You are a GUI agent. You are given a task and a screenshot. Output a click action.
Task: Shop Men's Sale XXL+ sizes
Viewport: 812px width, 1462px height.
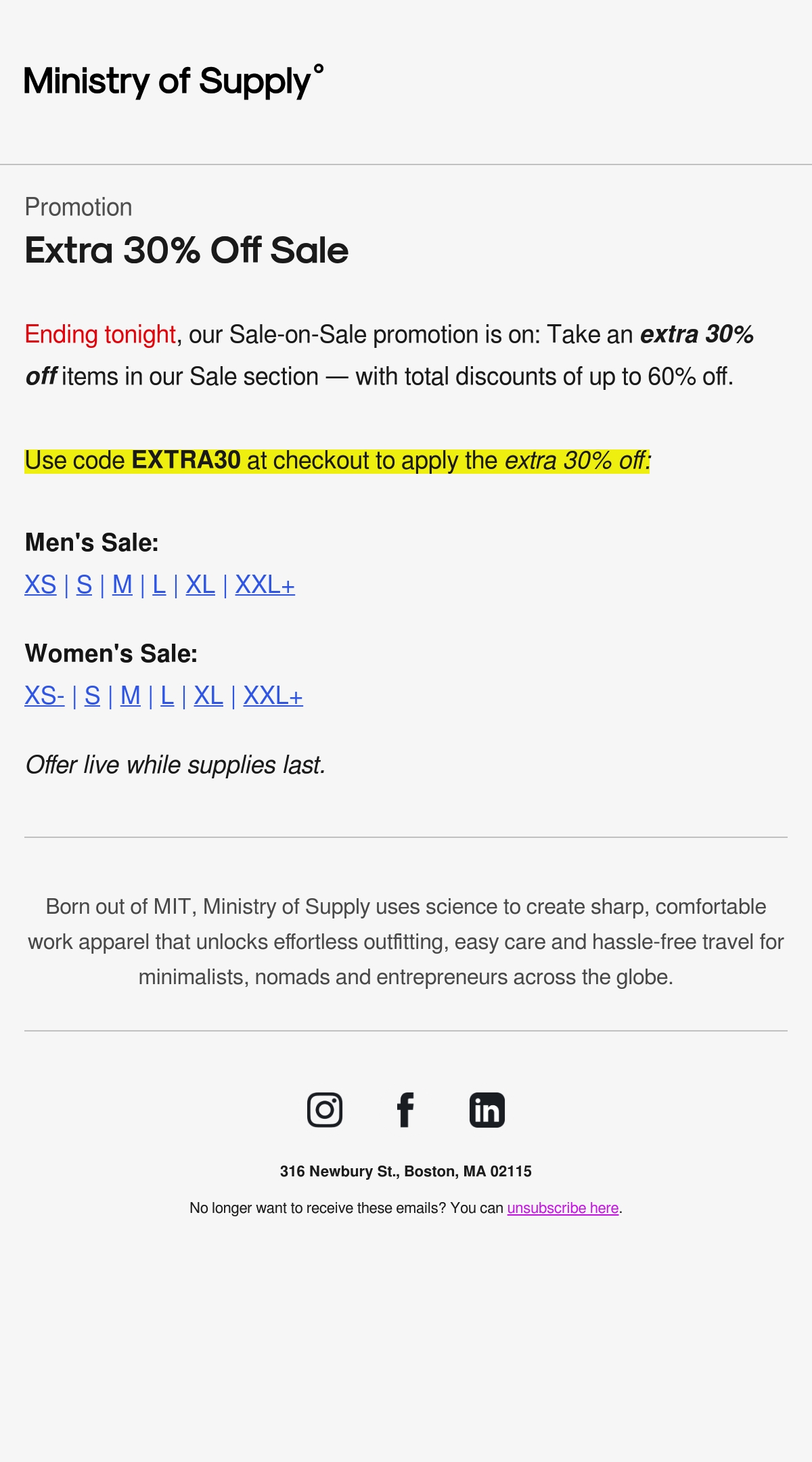tap(265, 585)
